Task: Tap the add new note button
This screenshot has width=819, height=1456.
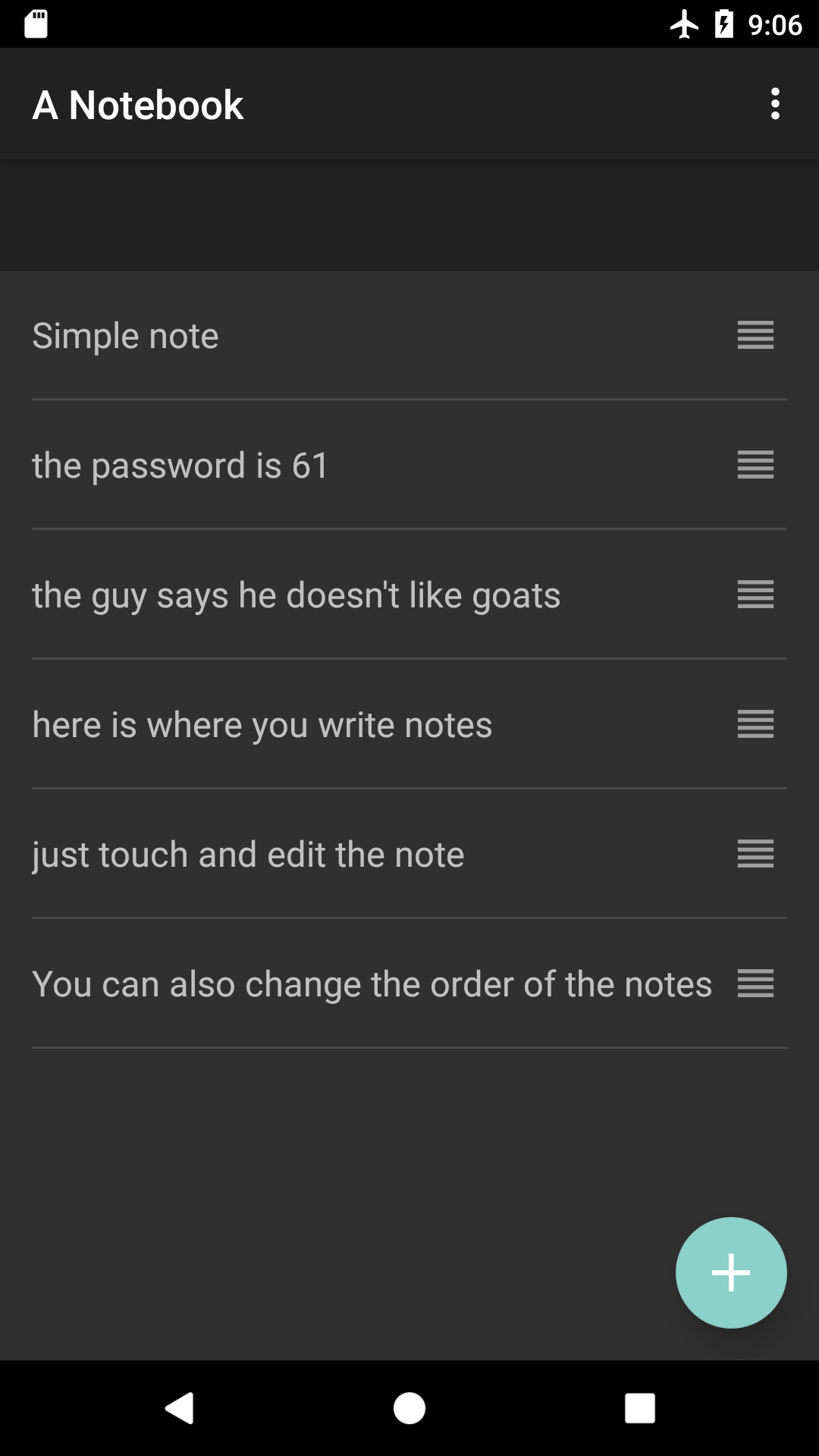Action: [730, 1272]
